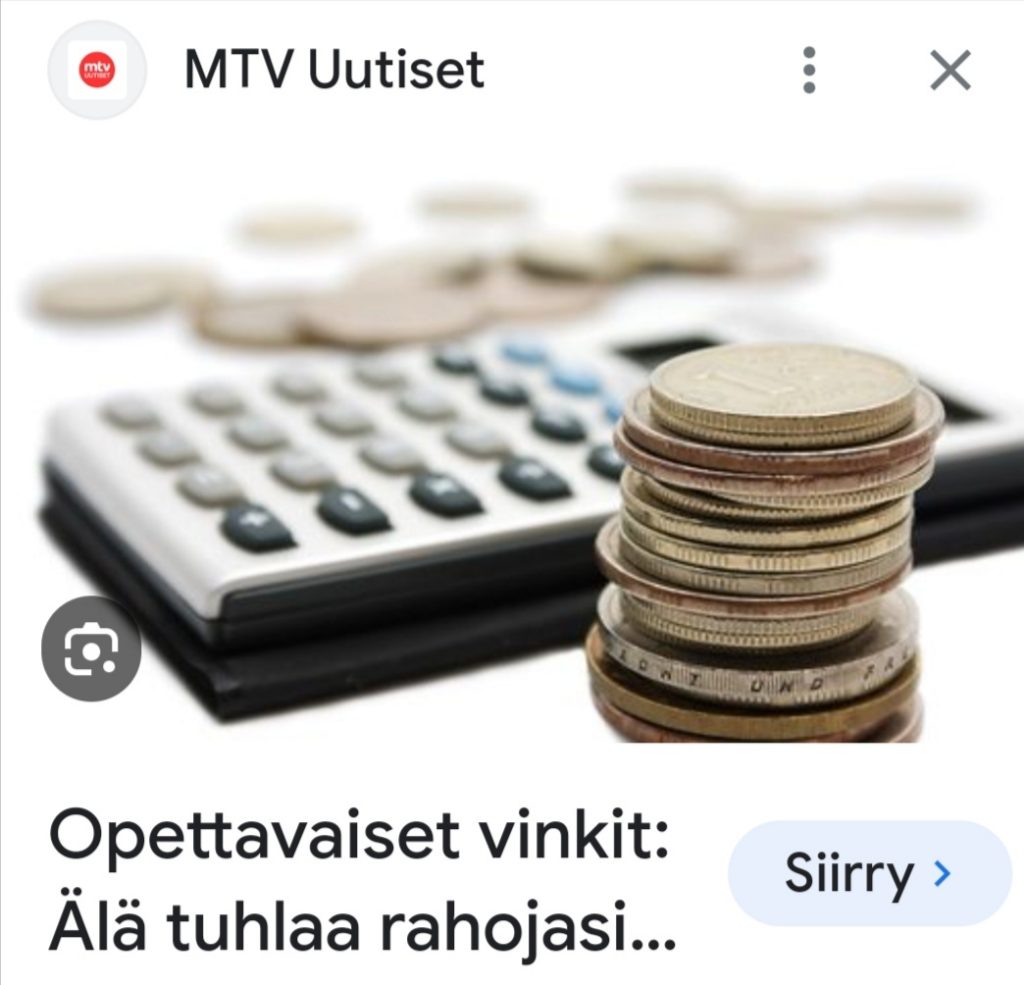Close the MTV Uutiset card
This screenshot has height=985, width=1024.
949,70
